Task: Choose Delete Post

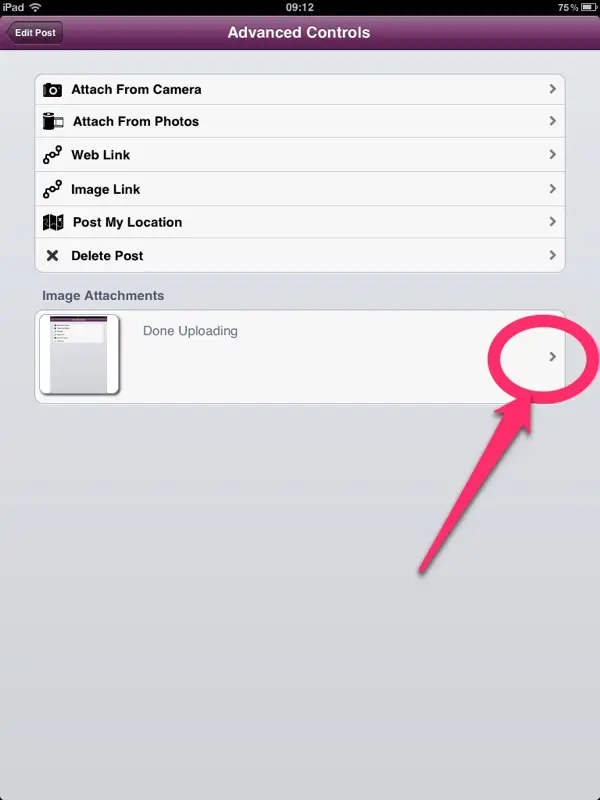Action: (300, 256)
